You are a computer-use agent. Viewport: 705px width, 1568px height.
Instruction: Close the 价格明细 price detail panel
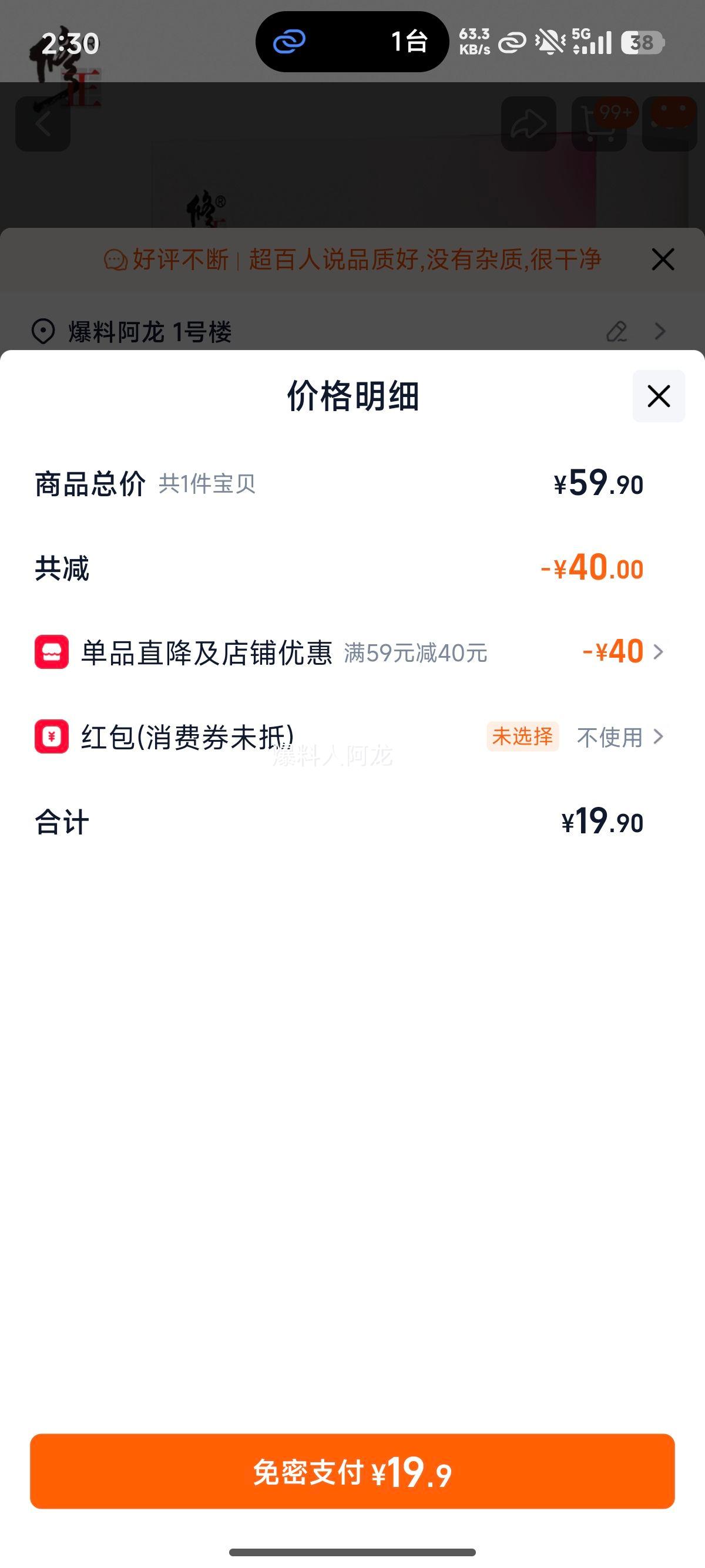tap(658, 397)
